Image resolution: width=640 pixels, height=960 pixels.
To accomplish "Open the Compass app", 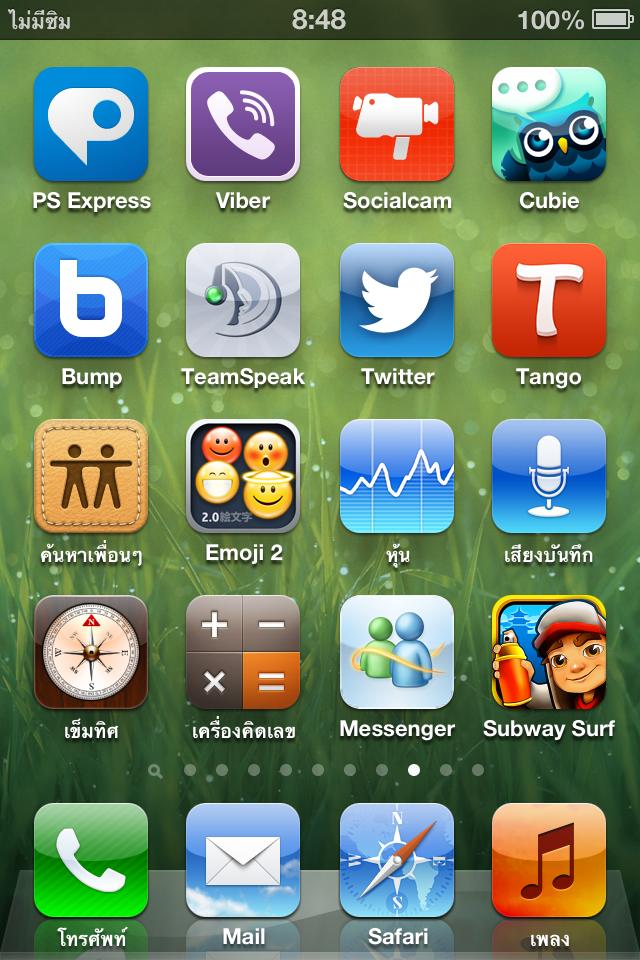I will coord(91,652).
